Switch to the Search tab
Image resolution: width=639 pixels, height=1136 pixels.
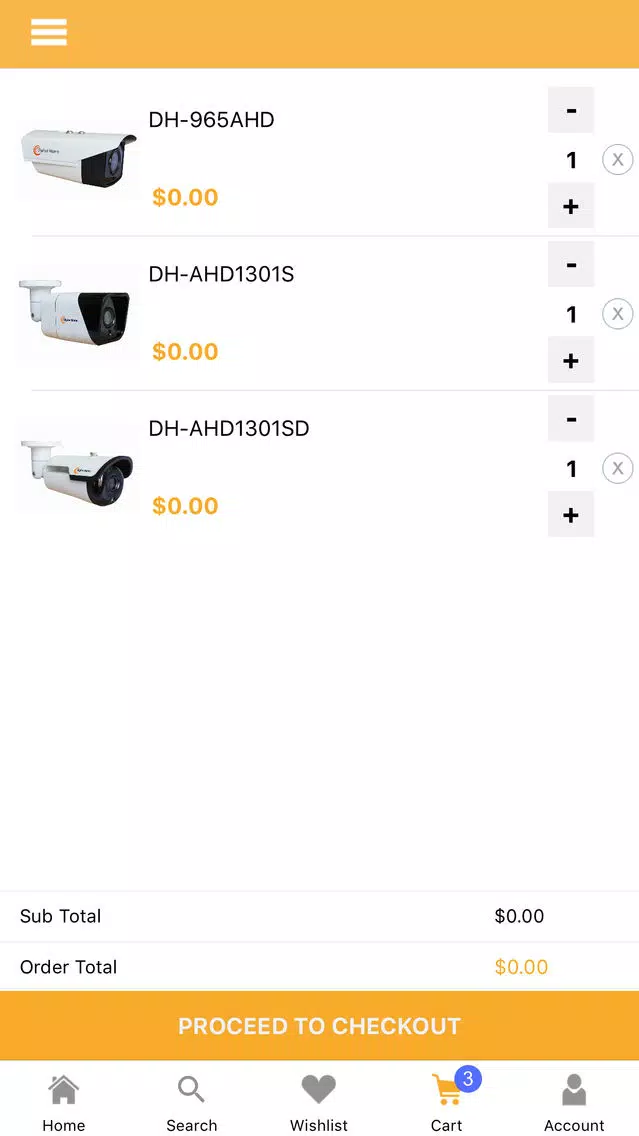pos(191,1102)
